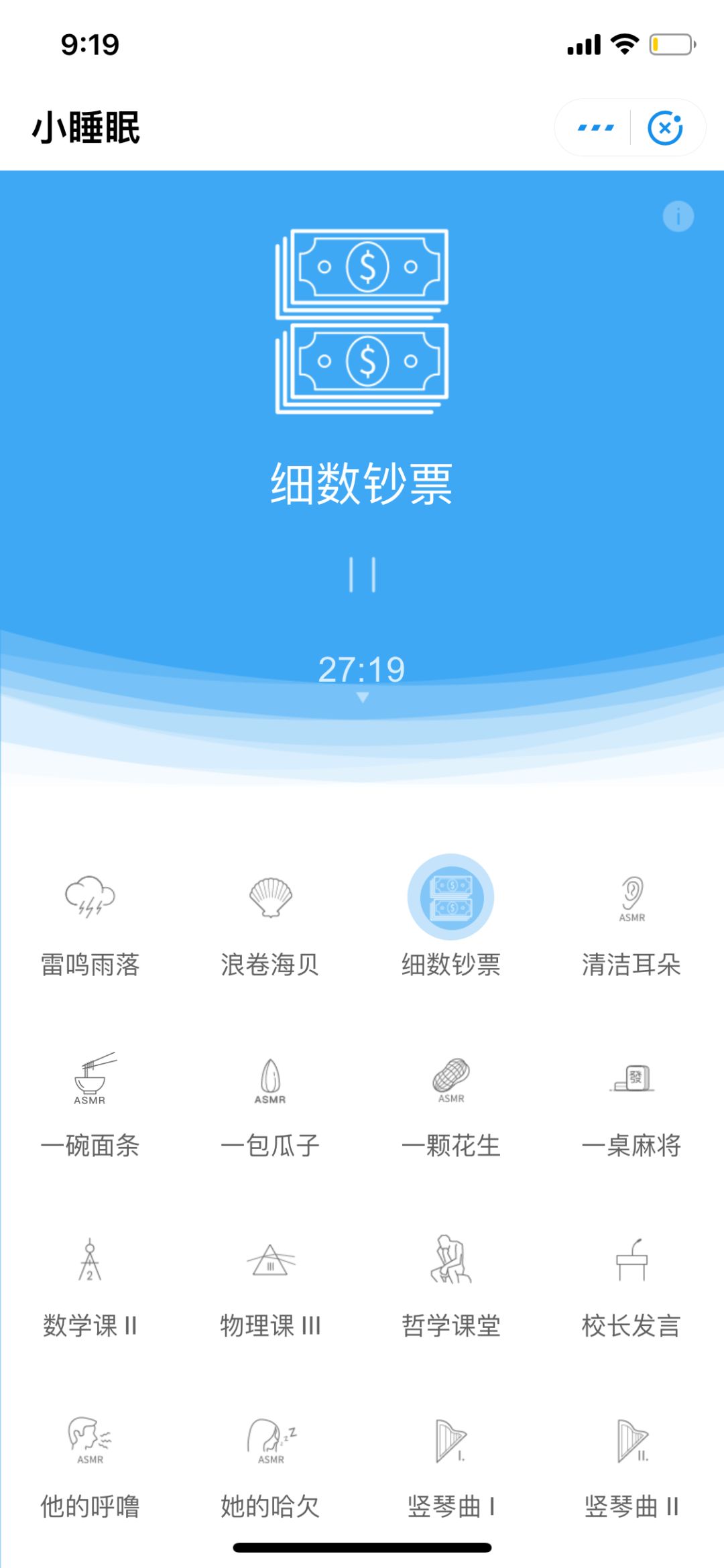This screenshot has height=1568, width=724.
Task: Open the 27:19 sleep timer dropdown
Action: pyautogui.click(x=362, y=676)
